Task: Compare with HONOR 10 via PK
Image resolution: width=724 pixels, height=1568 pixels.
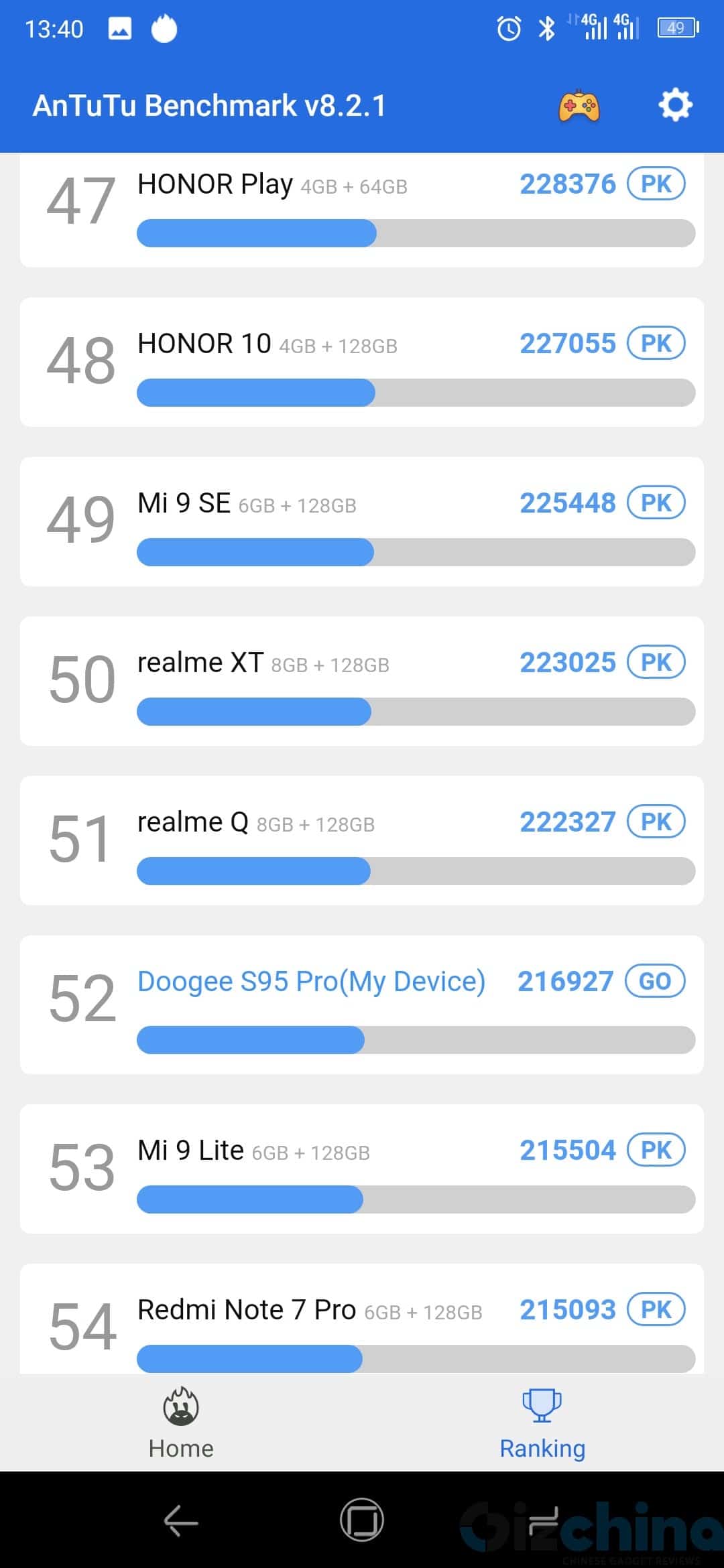Action: 656,343
